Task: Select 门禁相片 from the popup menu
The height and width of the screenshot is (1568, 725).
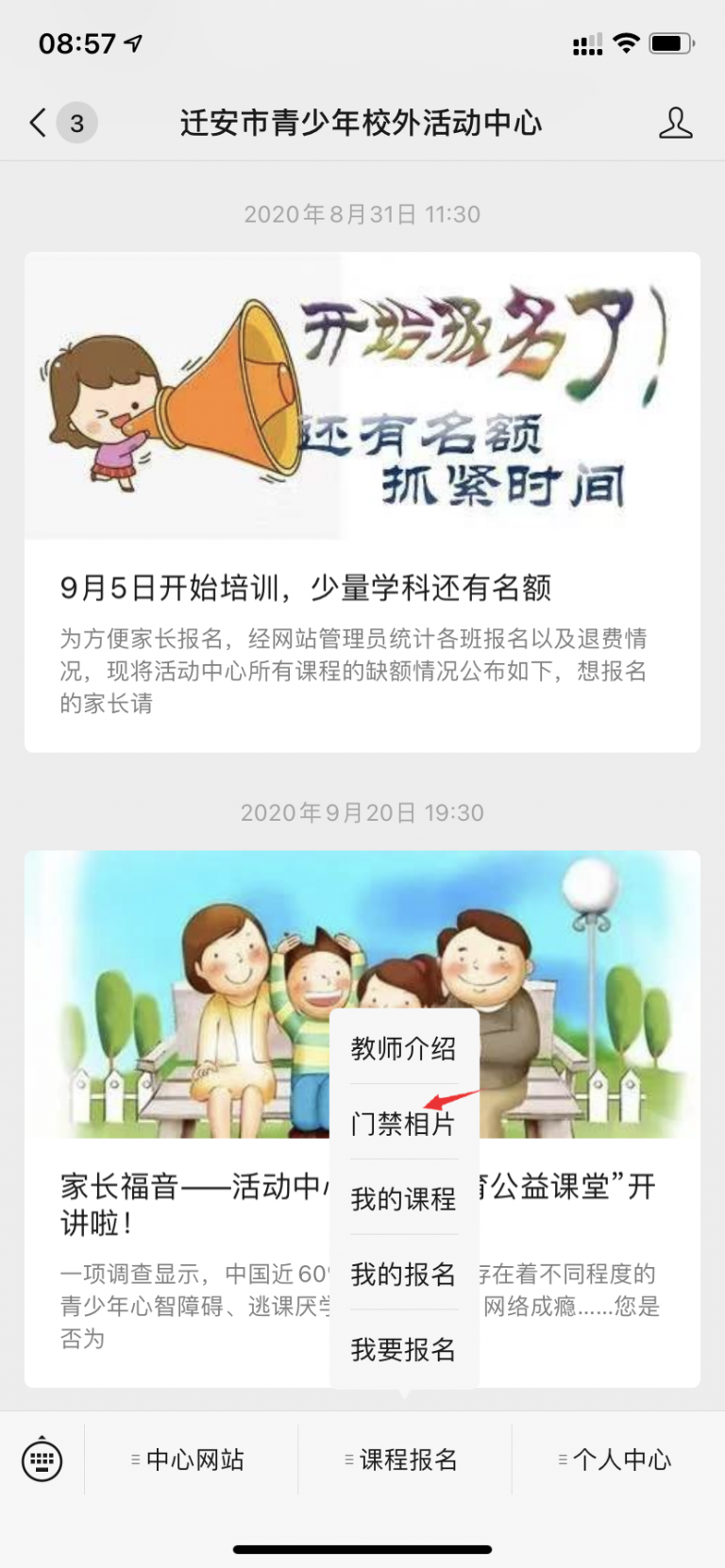Action: [x=404, y=1124]
